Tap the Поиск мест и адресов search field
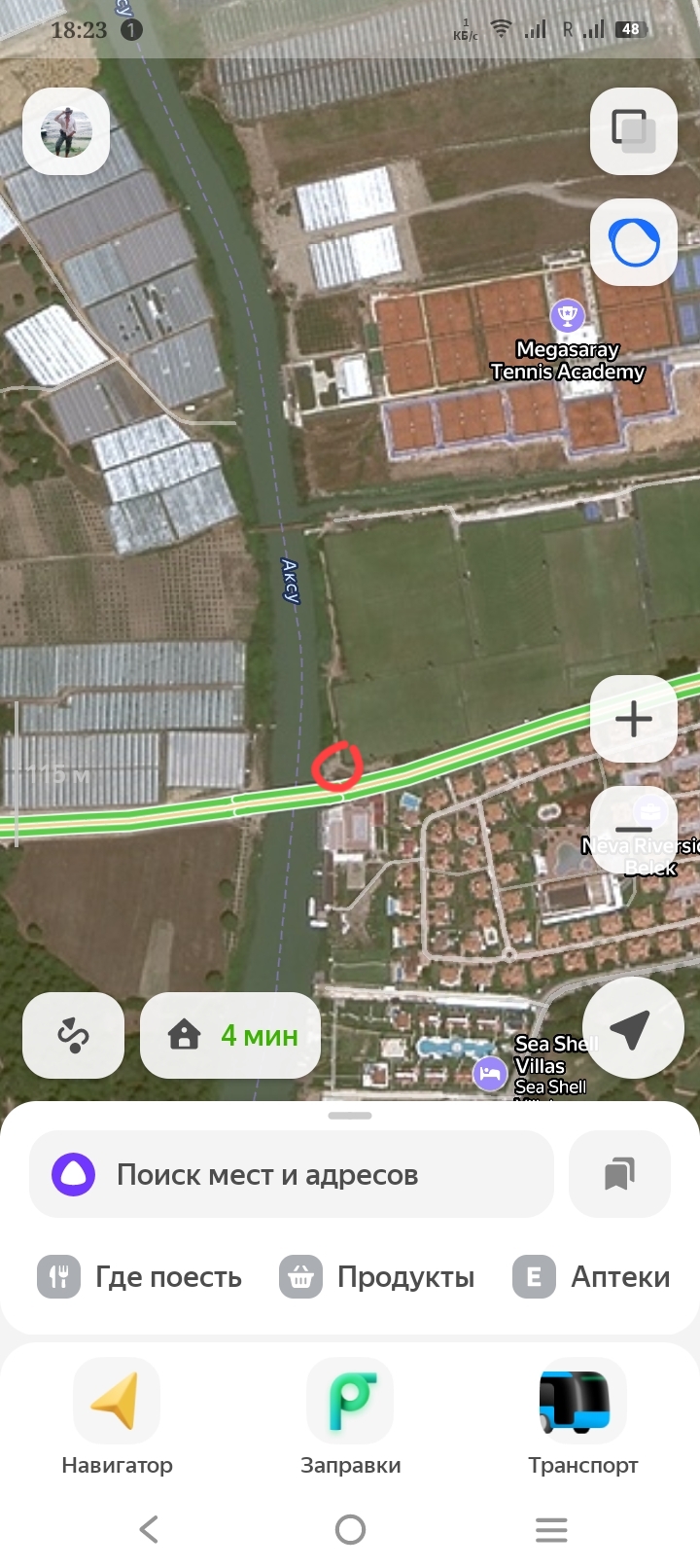700x1568 pixels. 292,1175
